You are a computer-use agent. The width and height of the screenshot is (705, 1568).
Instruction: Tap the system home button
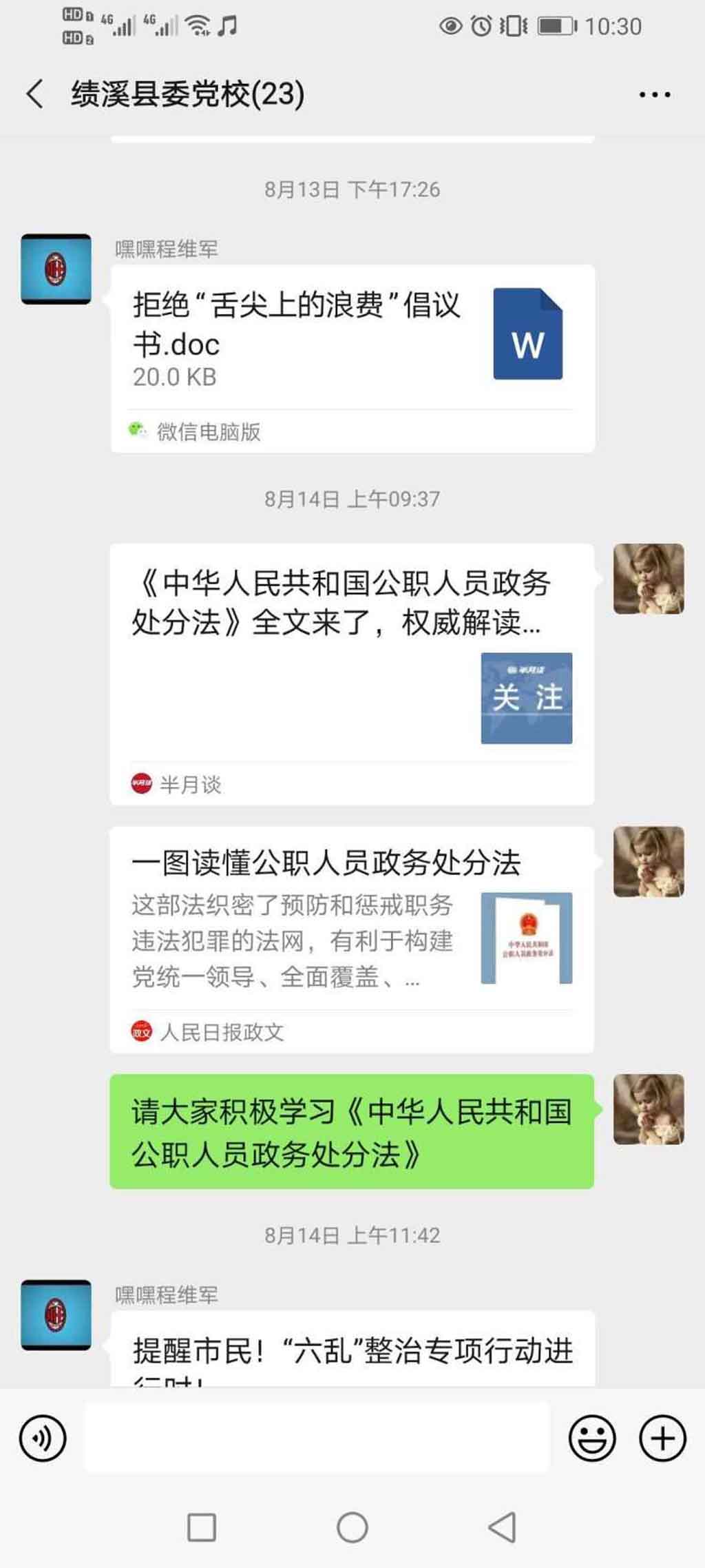click(x=352, y=1527)
